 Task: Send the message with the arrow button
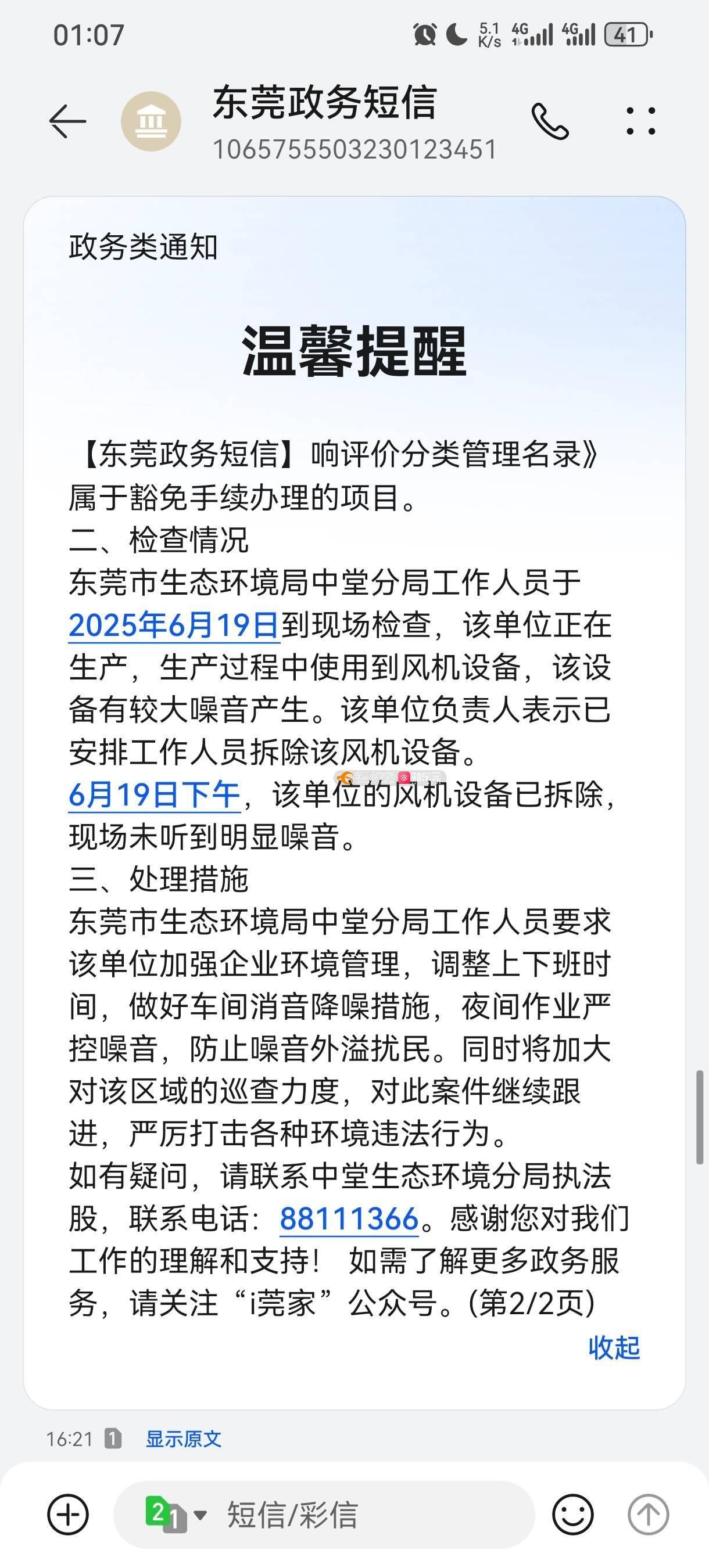pyautogui.click(x=648, y=1515)
